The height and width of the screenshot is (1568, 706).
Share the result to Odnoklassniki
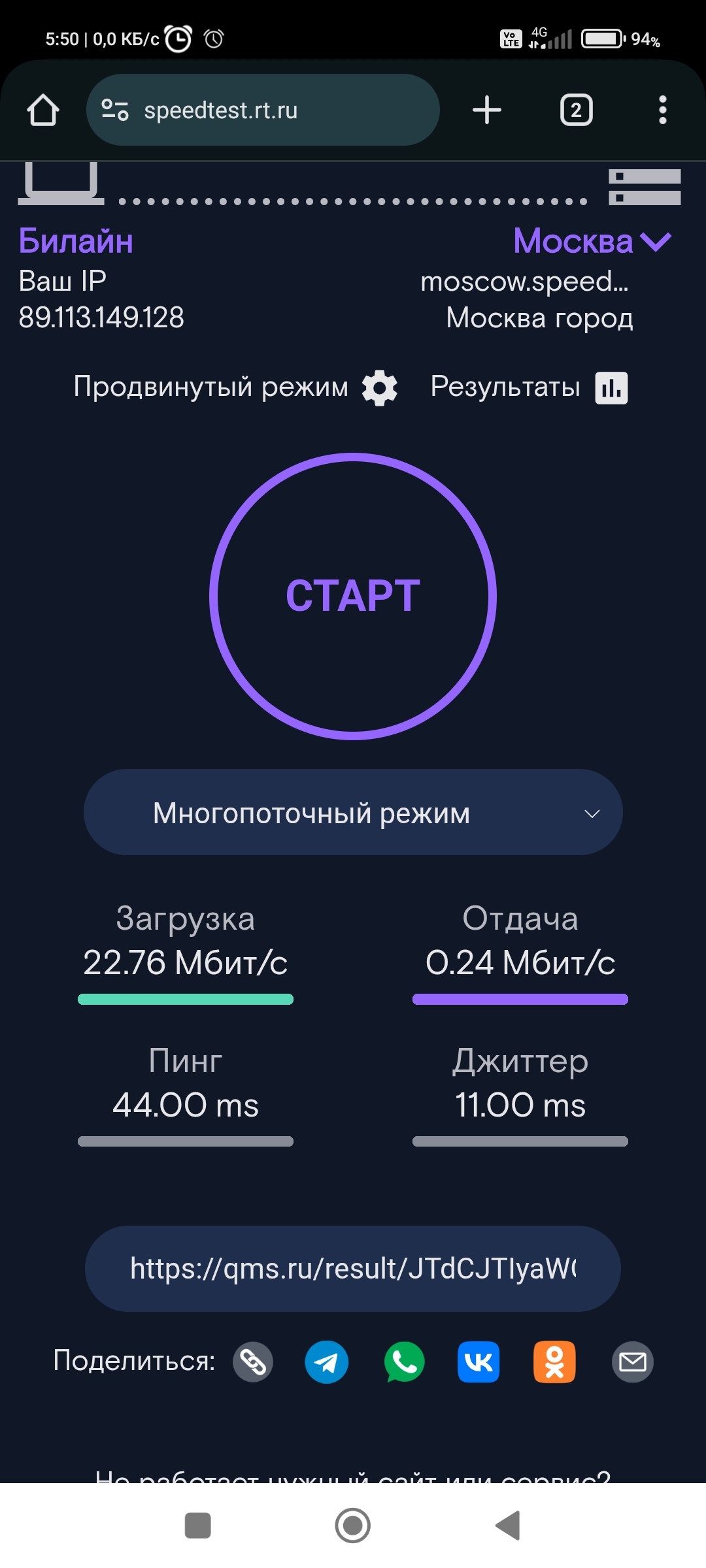(x=554, y=1362)
